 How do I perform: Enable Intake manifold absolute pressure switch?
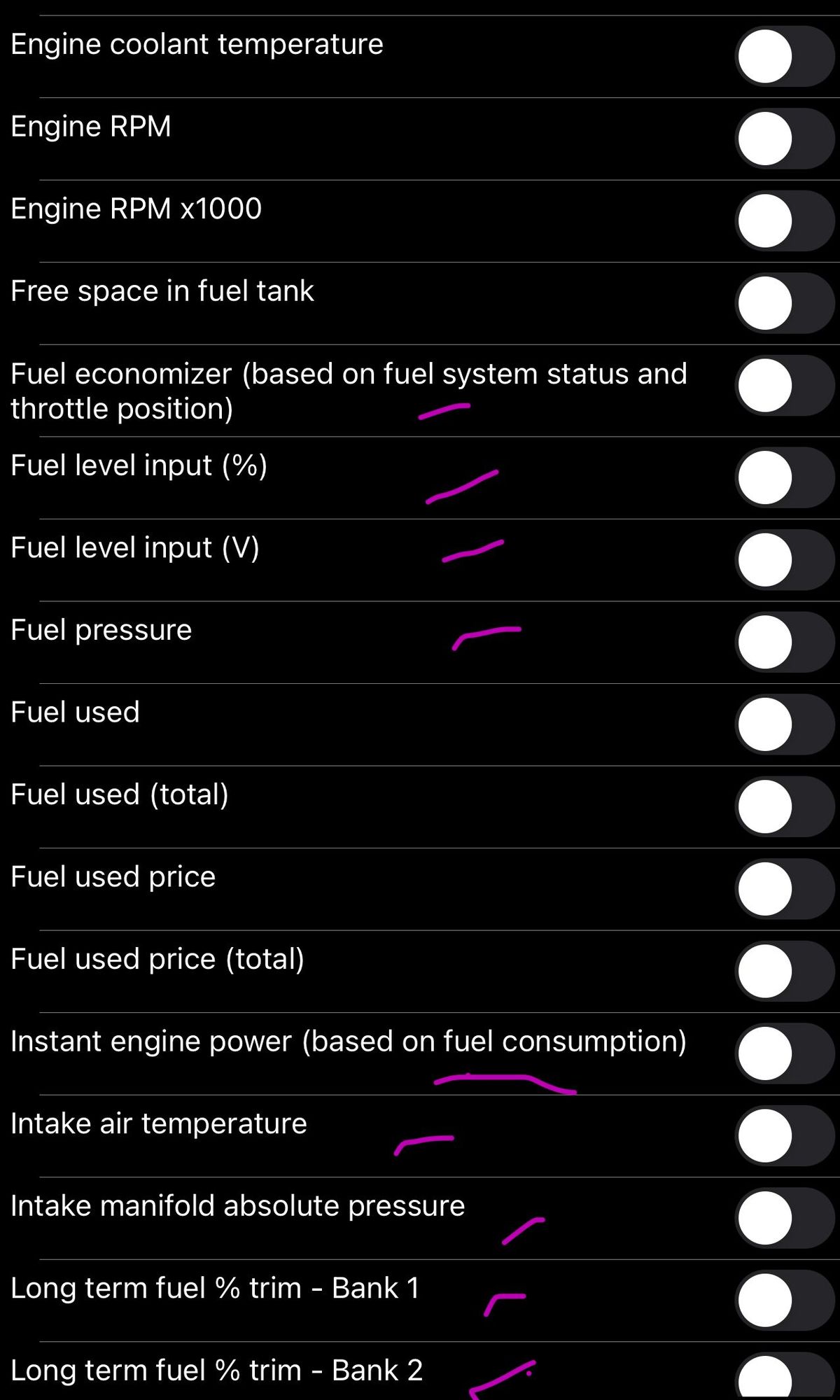784,1218
